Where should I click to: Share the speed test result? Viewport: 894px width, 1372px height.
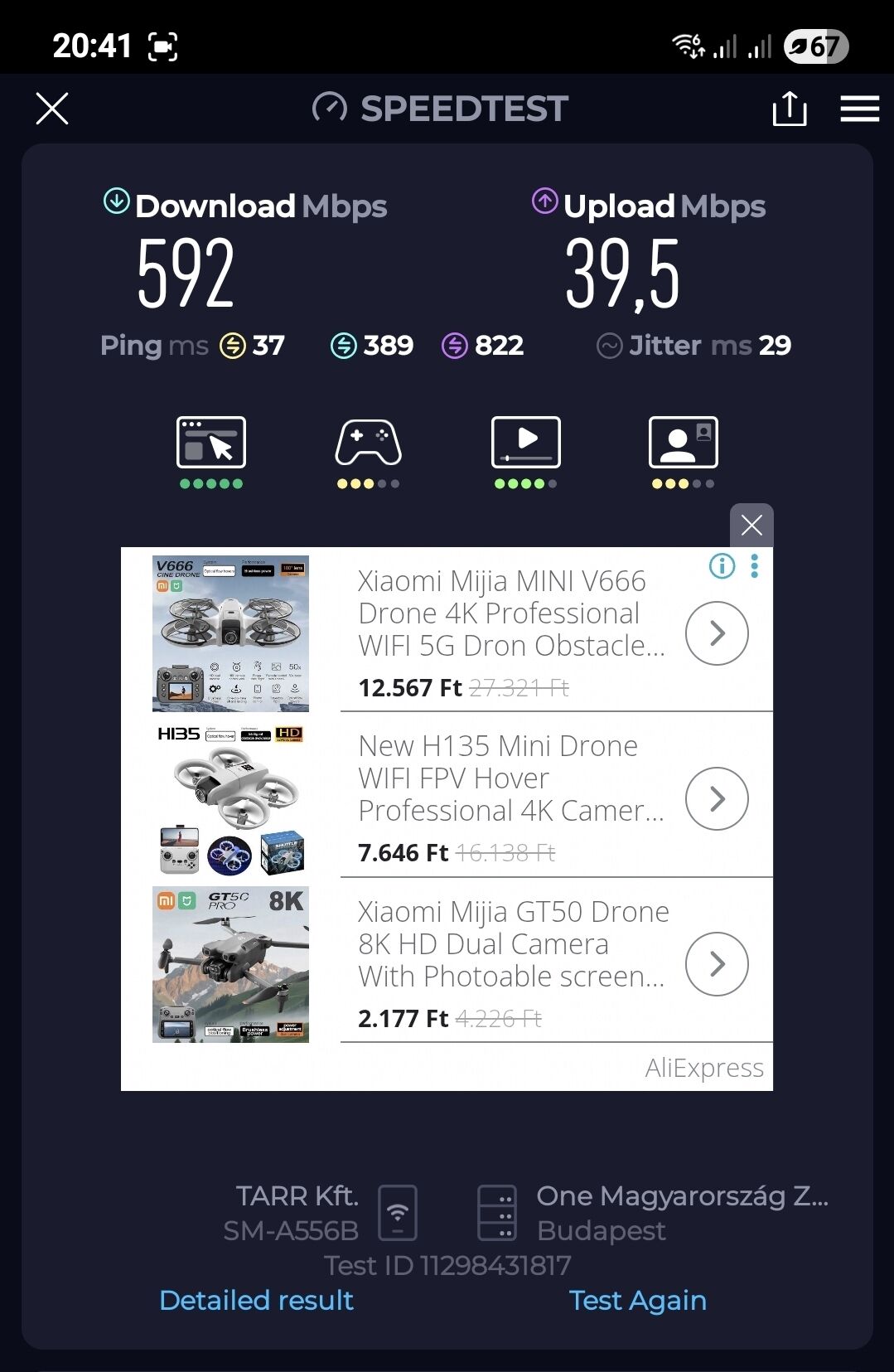tap(789, 109)
